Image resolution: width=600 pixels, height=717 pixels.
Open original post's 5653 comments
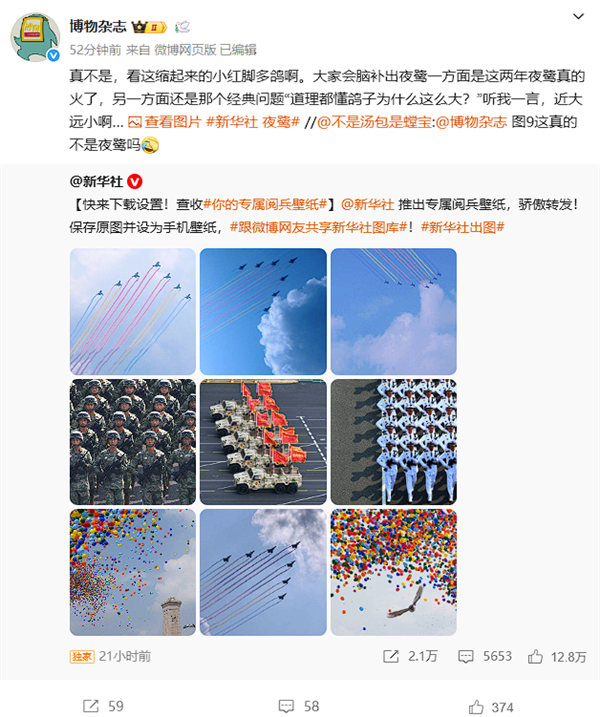coord(485,656)
